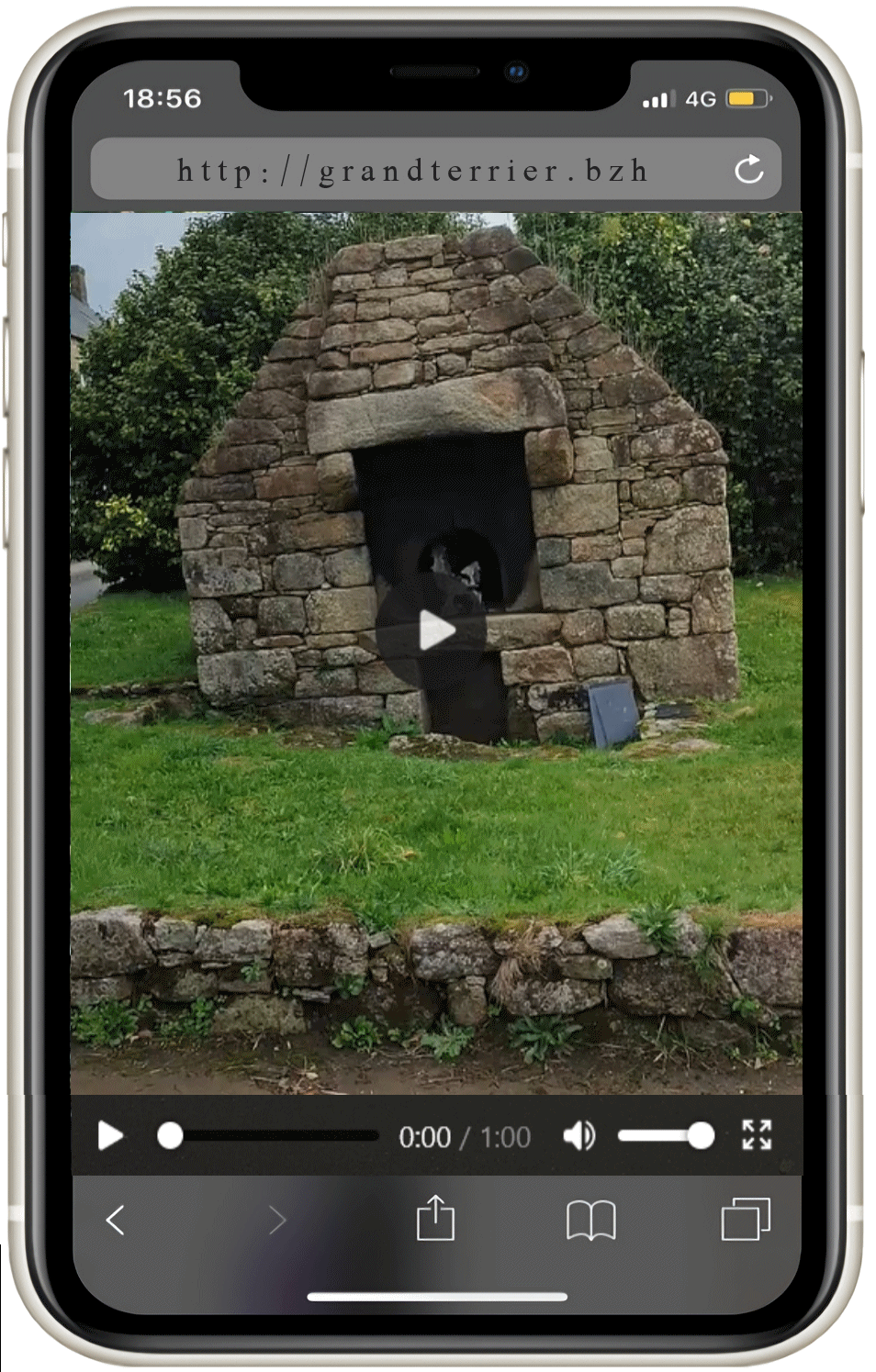Edit the grandterrier.bzh address bar
Screen dimensions: 876x1372
tap(413, 171)
